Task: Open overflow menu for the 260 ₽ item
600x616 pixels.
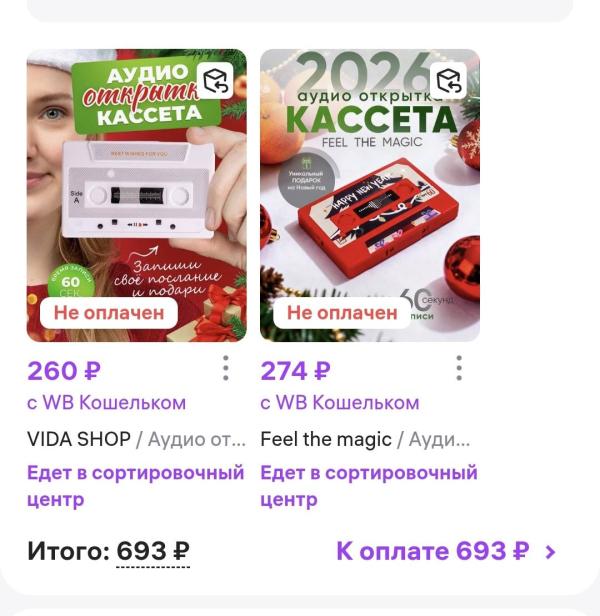Action: [x=226, y=369]
